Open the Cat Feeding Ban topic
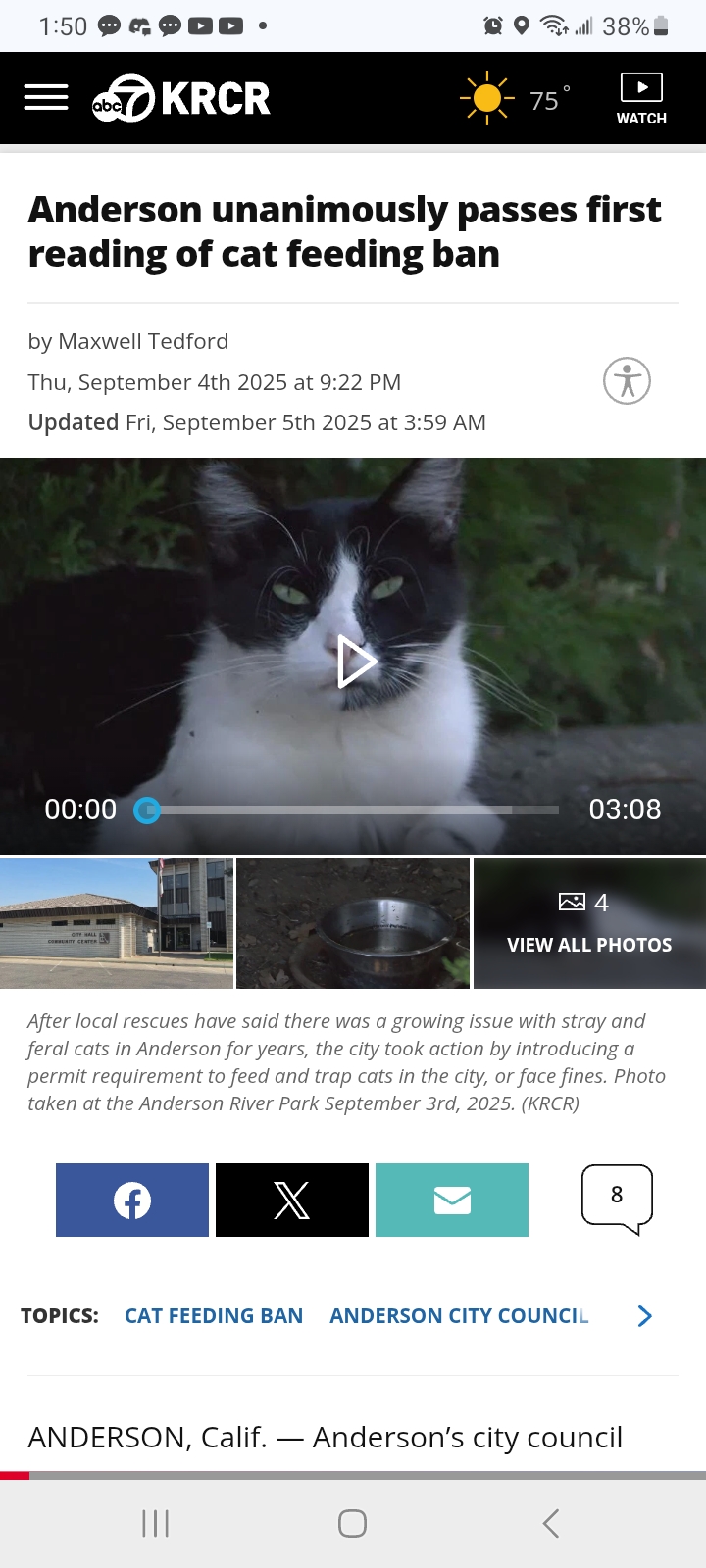The height and width of the screenshot is (1568, 706). pyautogui.click(x=214, y=1316)
